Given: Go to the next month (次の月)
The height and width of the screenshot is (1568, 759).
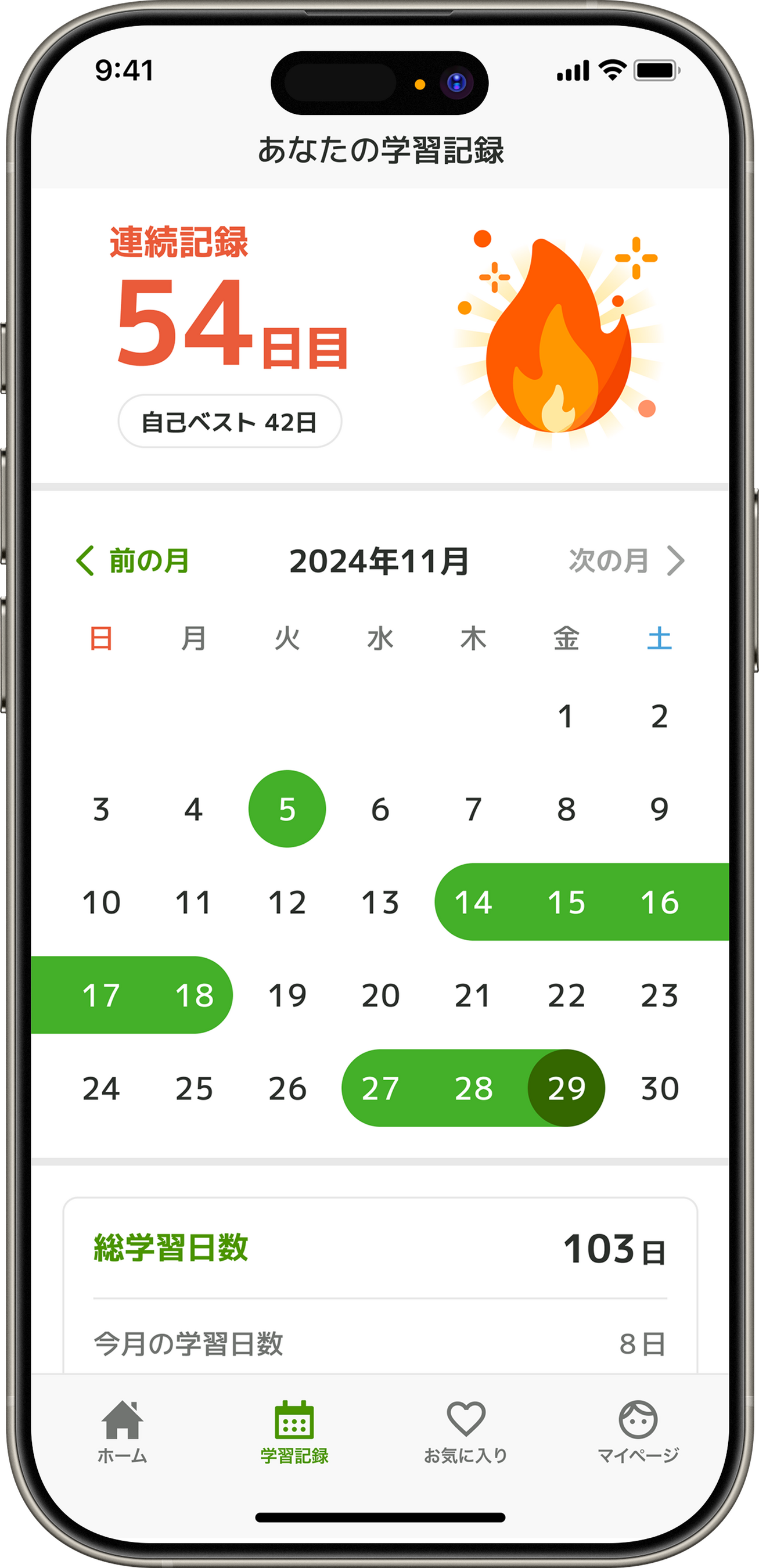Looking at the screenshot, I should point(627,560).
